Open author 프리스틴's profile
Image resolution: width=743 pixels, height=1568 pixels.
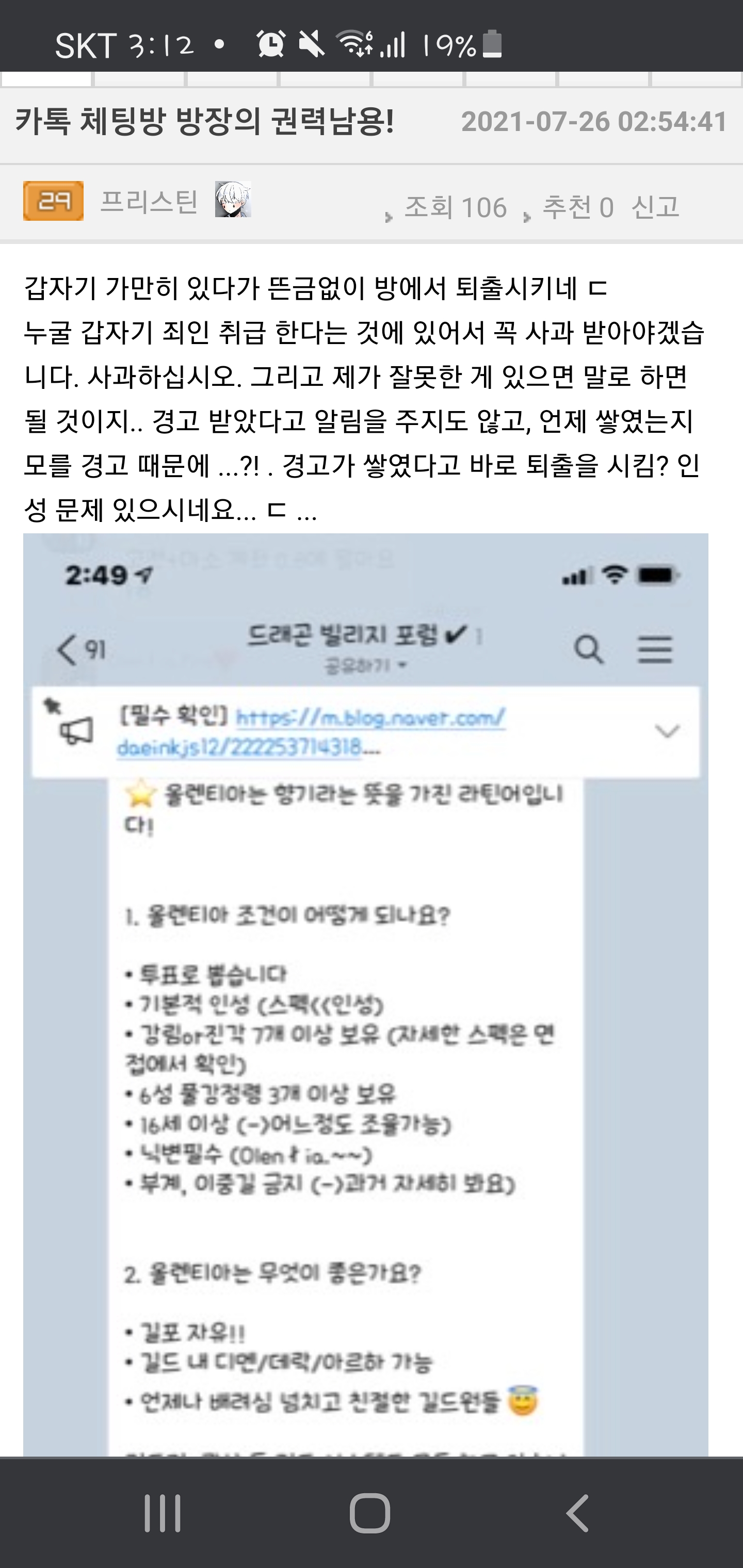pyautogui.click(x=149, y=202)
